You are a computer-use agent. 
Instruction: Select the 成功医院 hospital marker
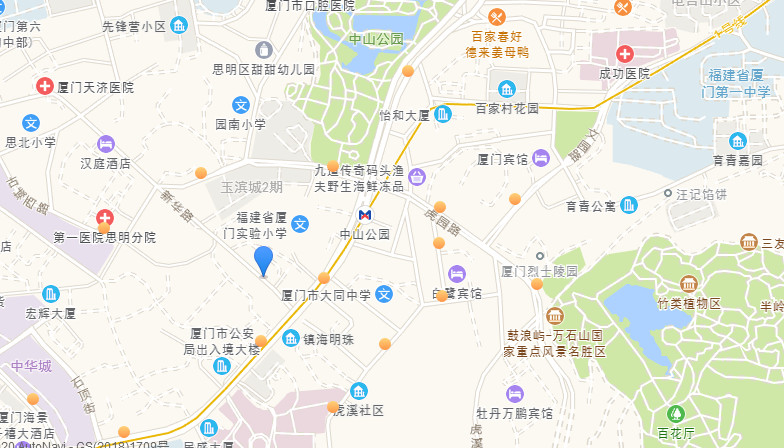pos(624,53)
